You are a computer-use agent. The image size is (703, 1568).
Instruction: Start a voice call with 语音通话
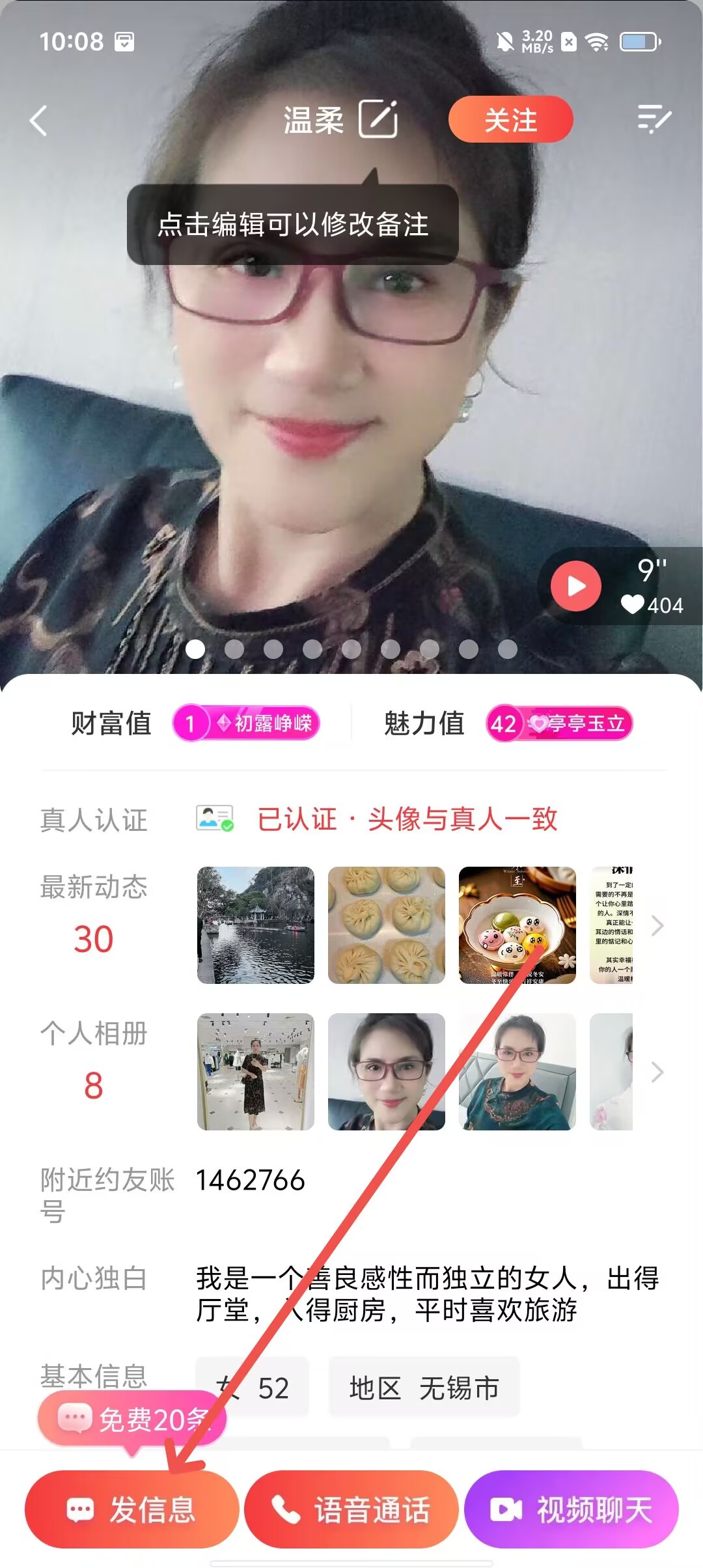351,1509
